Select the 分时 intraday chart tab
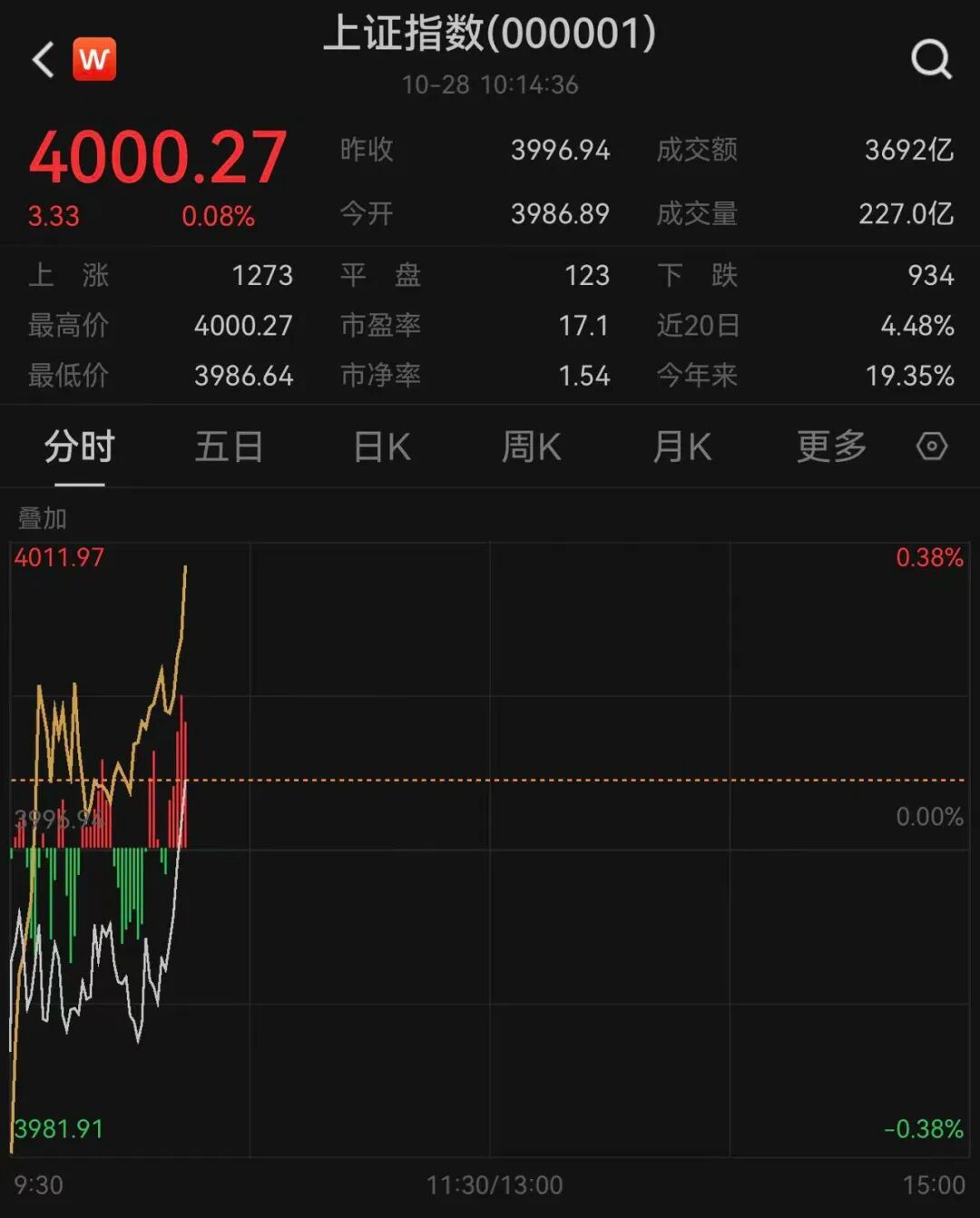Viewport: 980px width, 1218px height. 77,447
